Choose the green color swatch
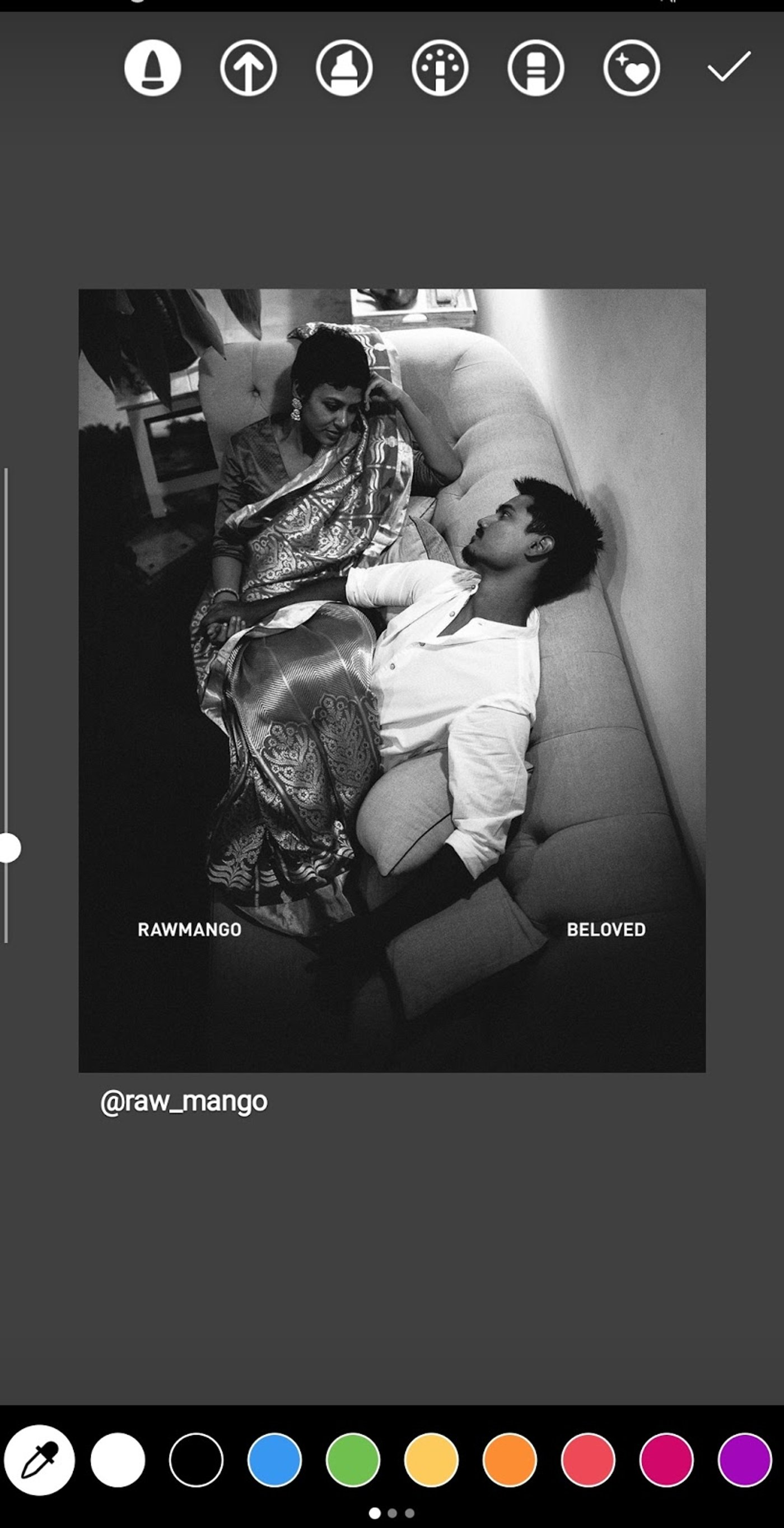The width and height of the screenshot is (784, 1528). click(x=353, y=1460)
